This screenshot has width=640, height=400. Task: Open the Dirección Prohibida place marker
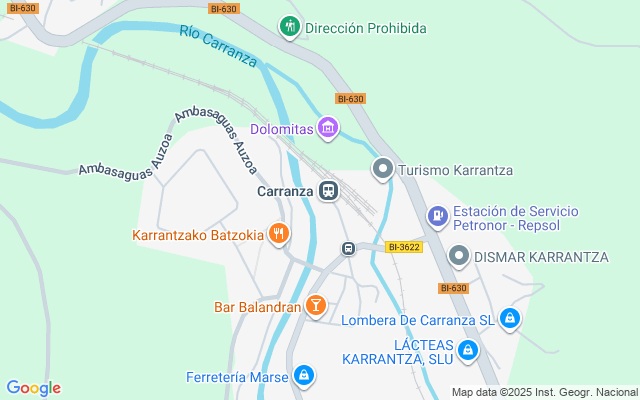tap(290, 27)
